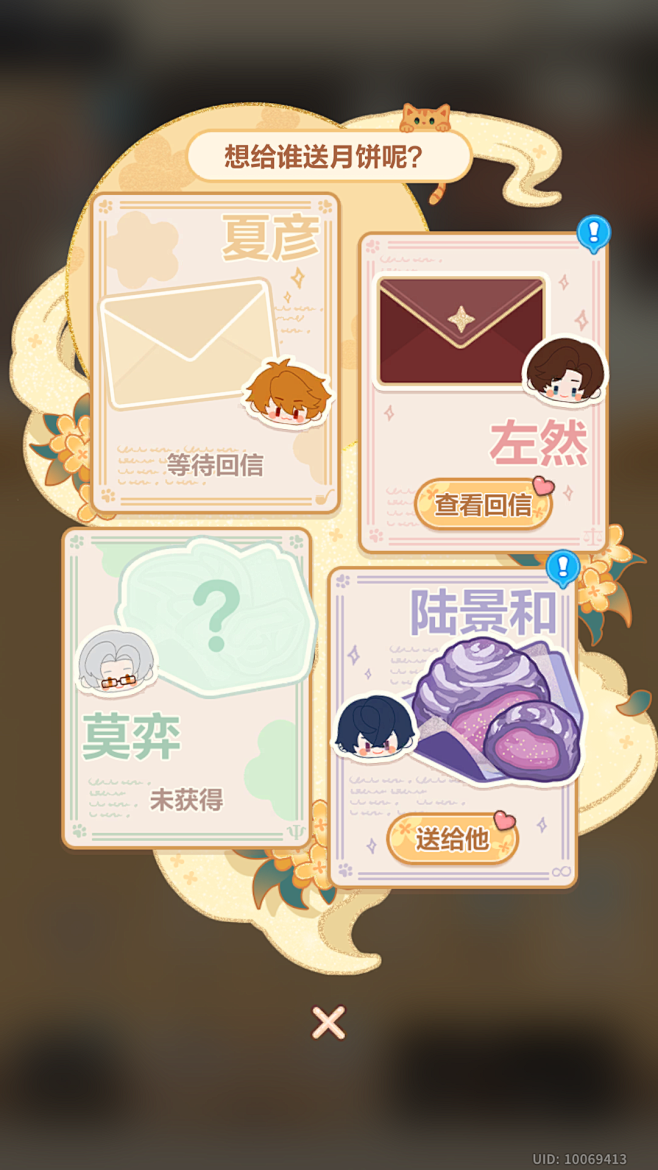The height and width of the screenshot is (1170, 658).
Task: Tap 查看回信 on 左然's card
Action: pyautogui.click(x=483, y=505)
